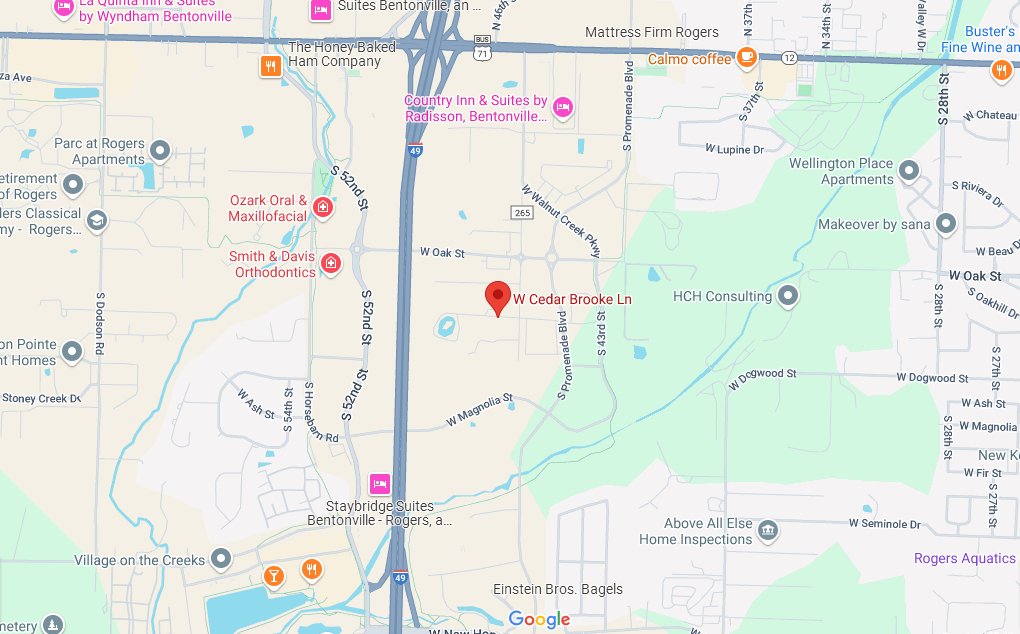
Task: Select Ozark Oral & Maxillofacial marker
Action: coord(323,208)
